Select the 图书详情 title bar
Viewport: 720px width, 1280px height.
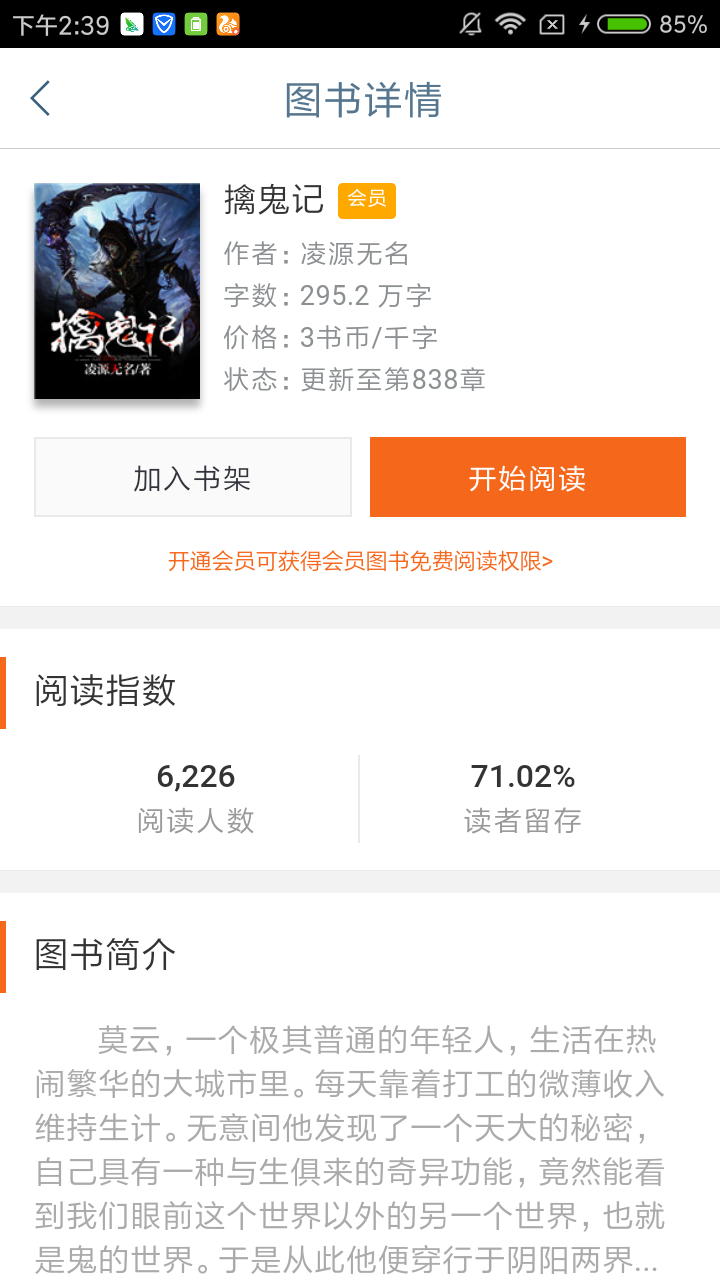[x=360, y=98]
